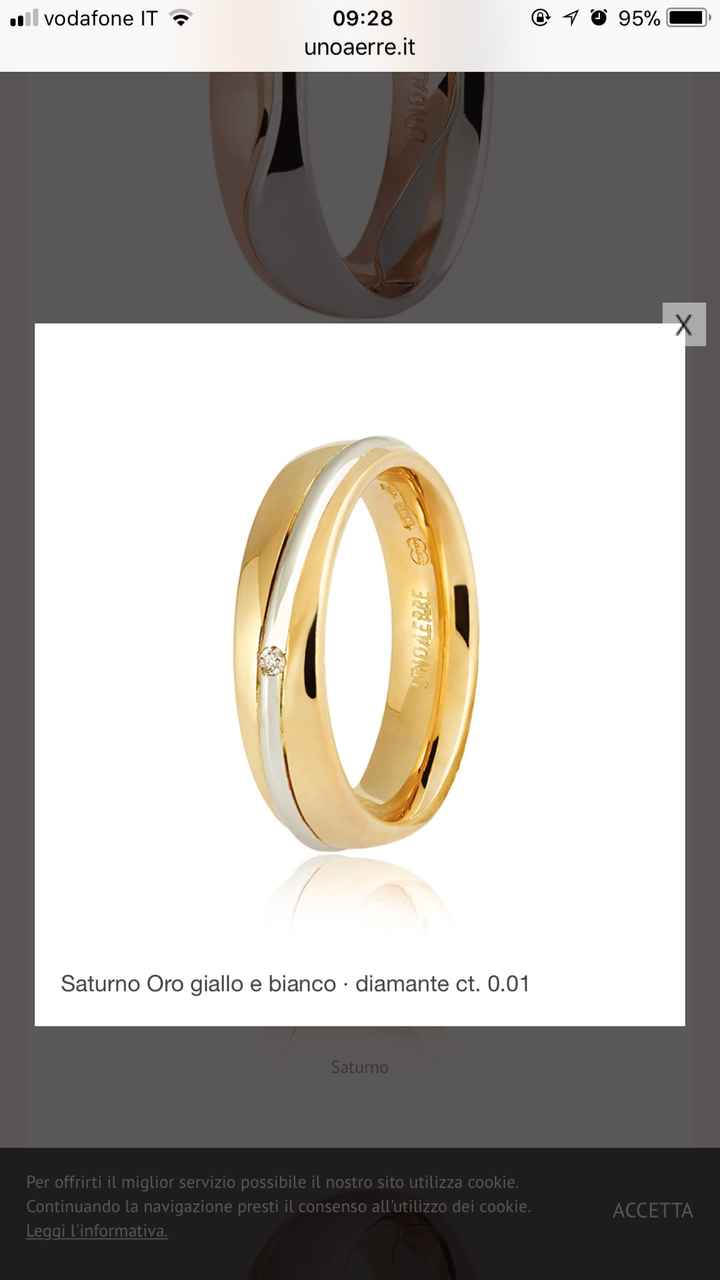Open the Leggi l'informativa cookie link
Image resolution: width=720 pixels, height=1280 pixels.
tap(97, 1231)
